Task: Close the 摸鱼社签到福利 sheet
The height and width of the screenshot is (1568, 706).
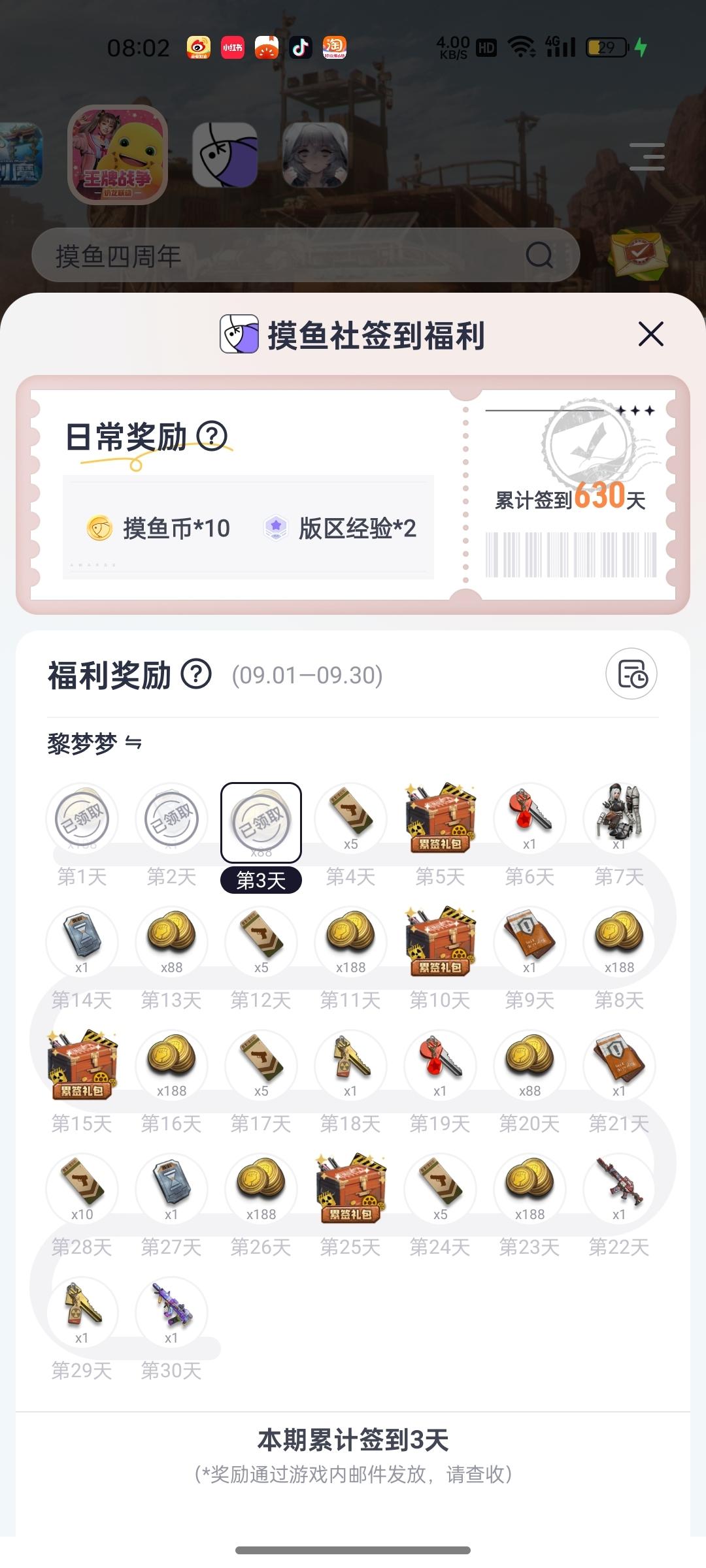Action: [x=650, y=334]
